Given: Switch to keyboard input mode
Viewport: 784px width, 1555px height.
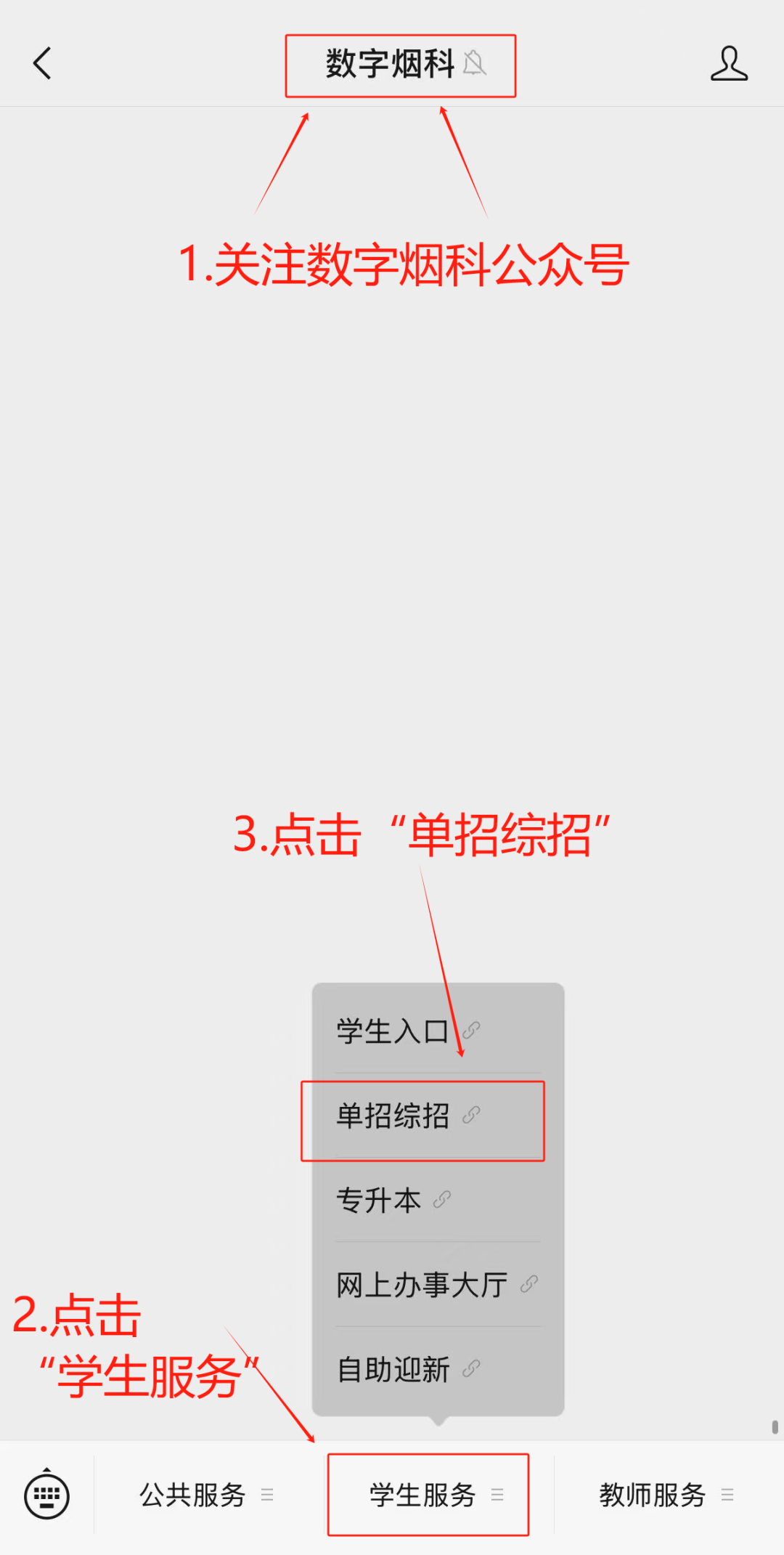Looking at the screenshot, I should (46, 1495).
